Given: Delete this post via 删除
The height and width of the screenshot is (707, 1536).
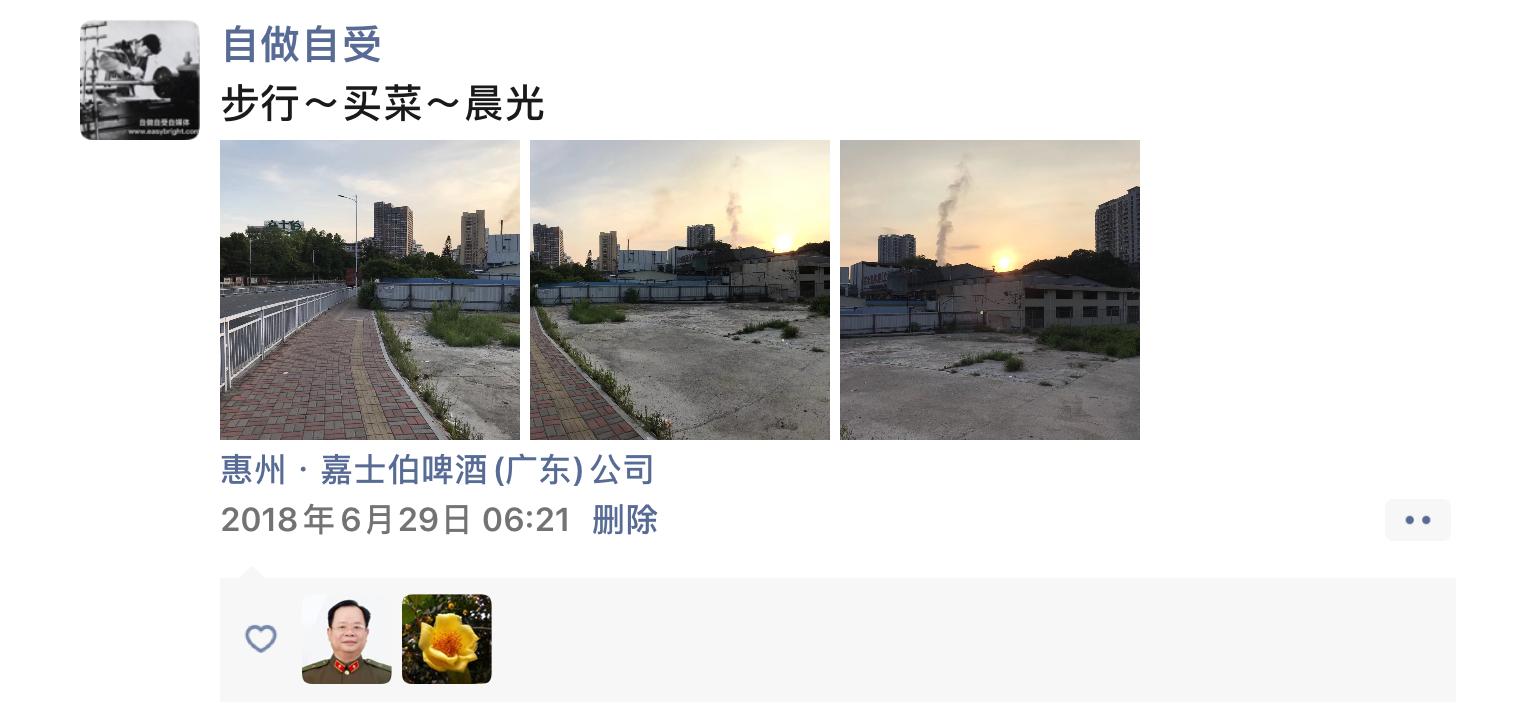Looking at the screenshot, I should [x=624, y=520].
